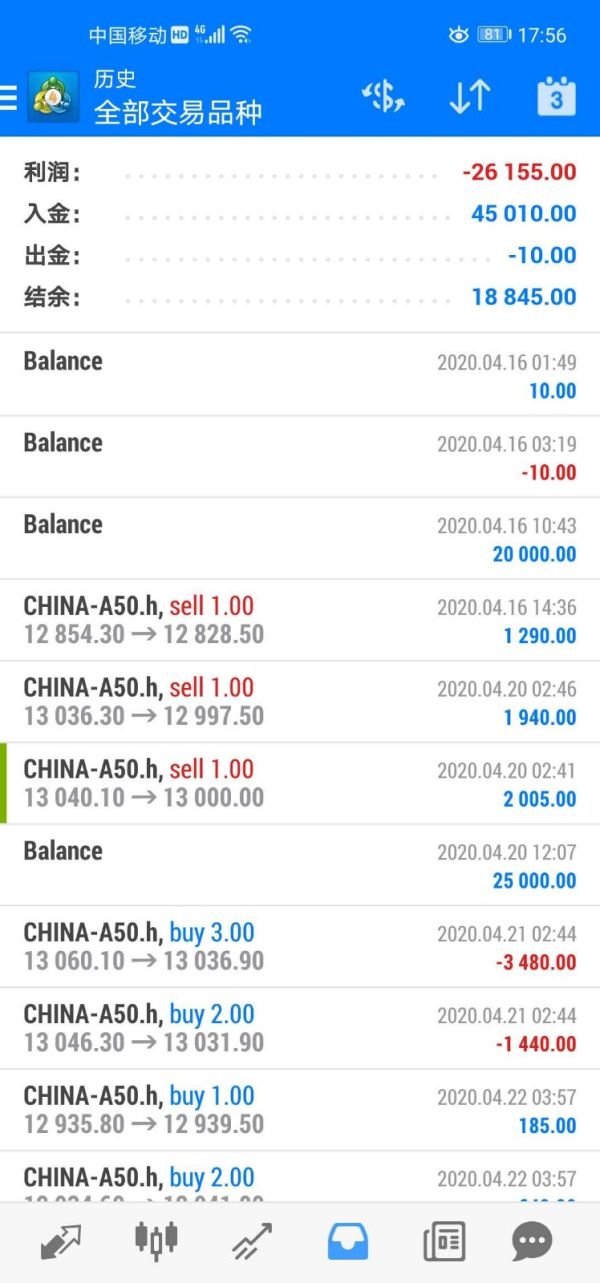Switch to the News tab

[x=444, y=1241]
